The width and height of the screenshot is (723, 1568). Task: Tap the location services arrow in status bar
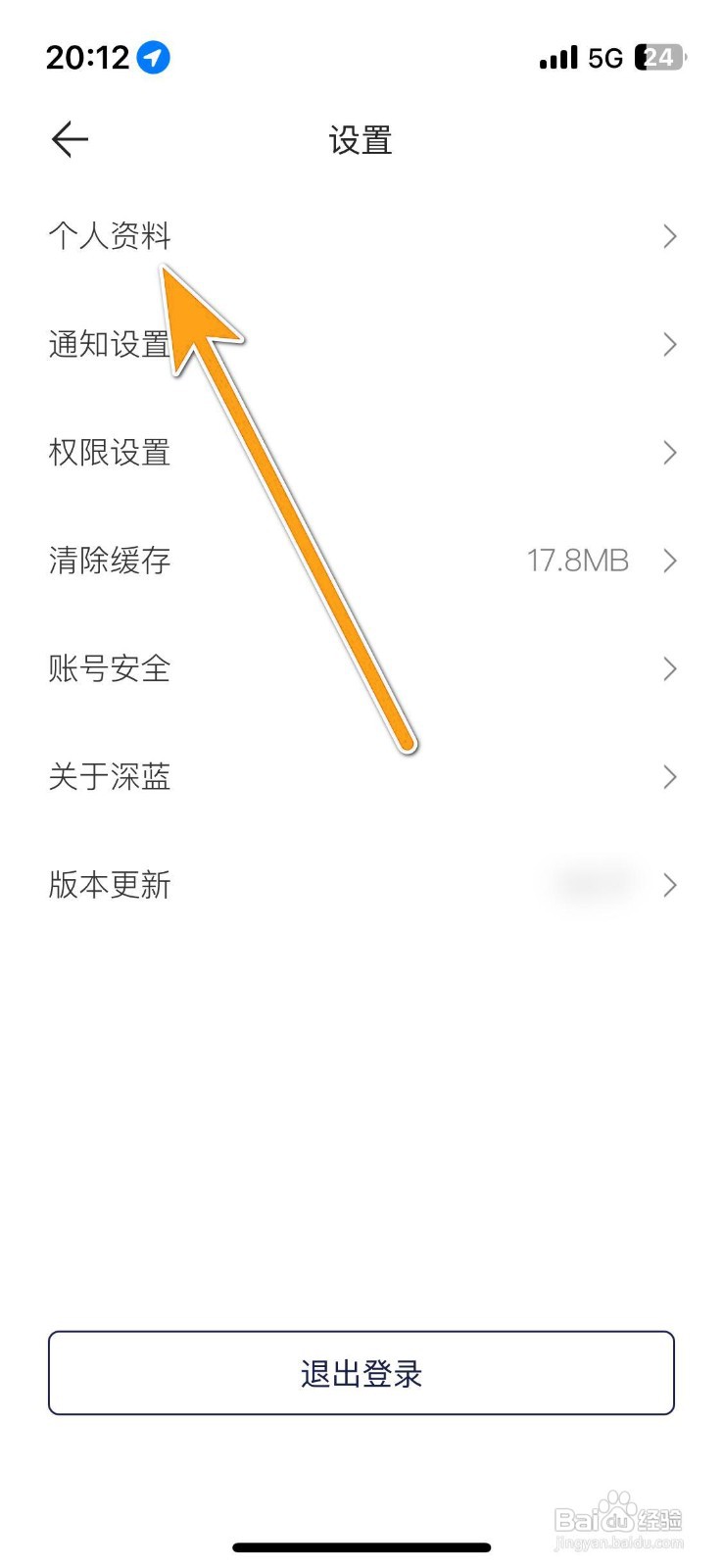tap(153, 56)
